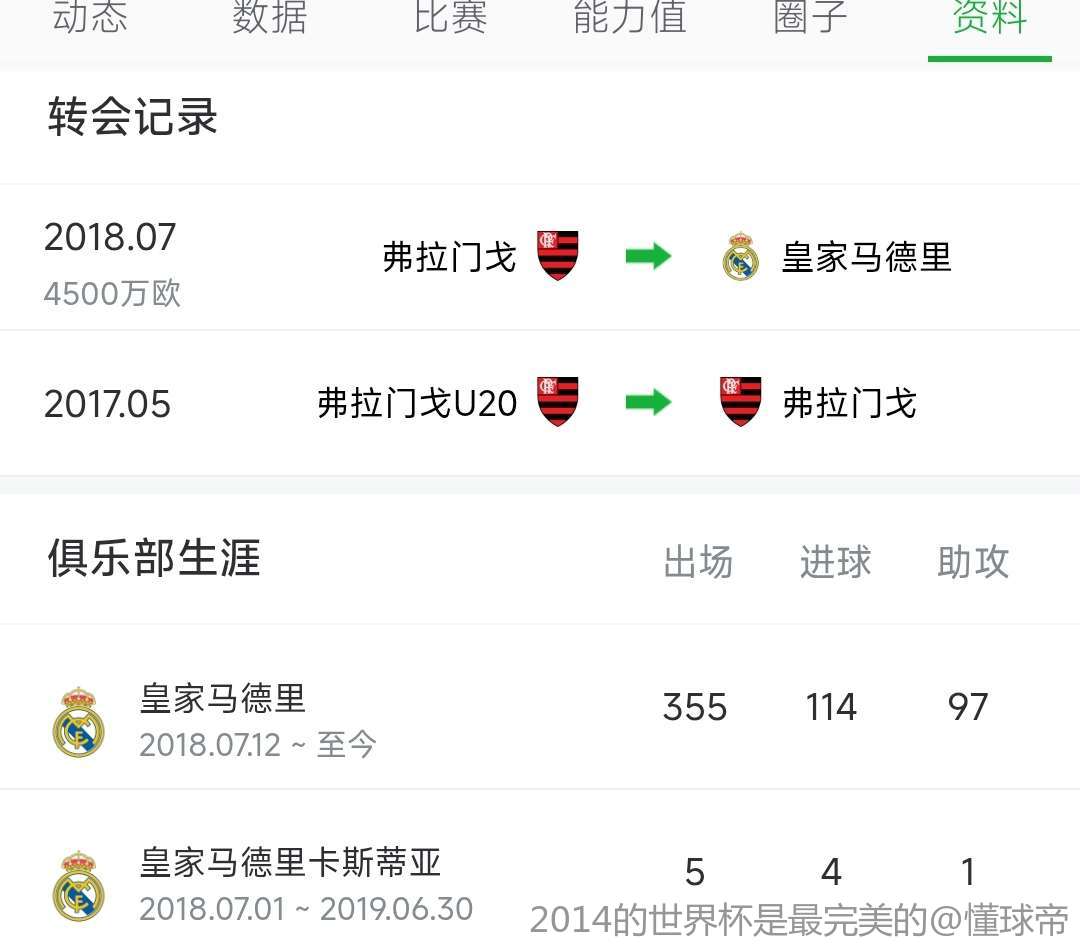Switch to the 动态 tab
The width and height of the screenshot is (1080, 951).
(x=90, y=18)
